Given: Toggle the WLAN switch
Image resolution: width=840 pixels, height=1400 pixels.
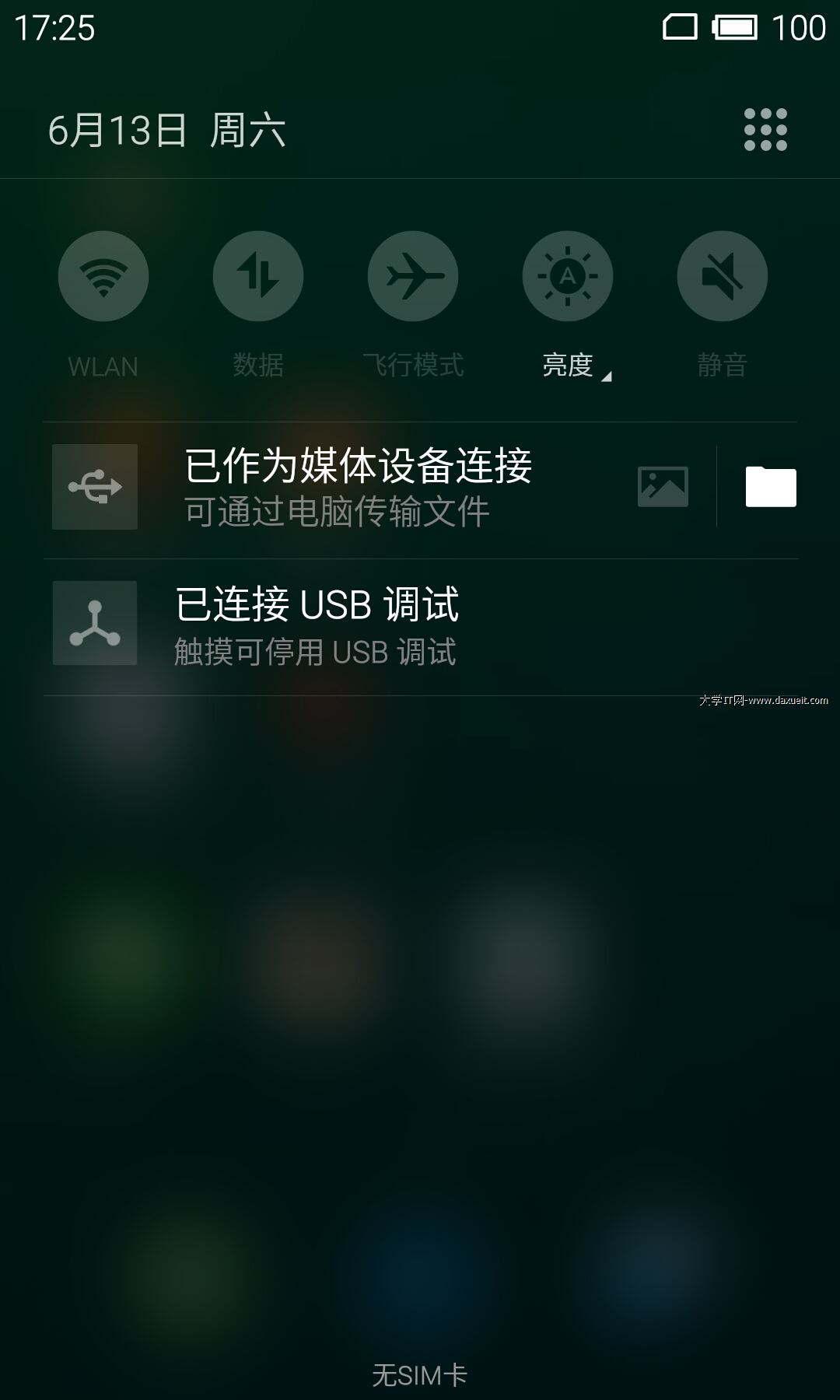Looking at the screenshot, I should [x=103, y=276].
